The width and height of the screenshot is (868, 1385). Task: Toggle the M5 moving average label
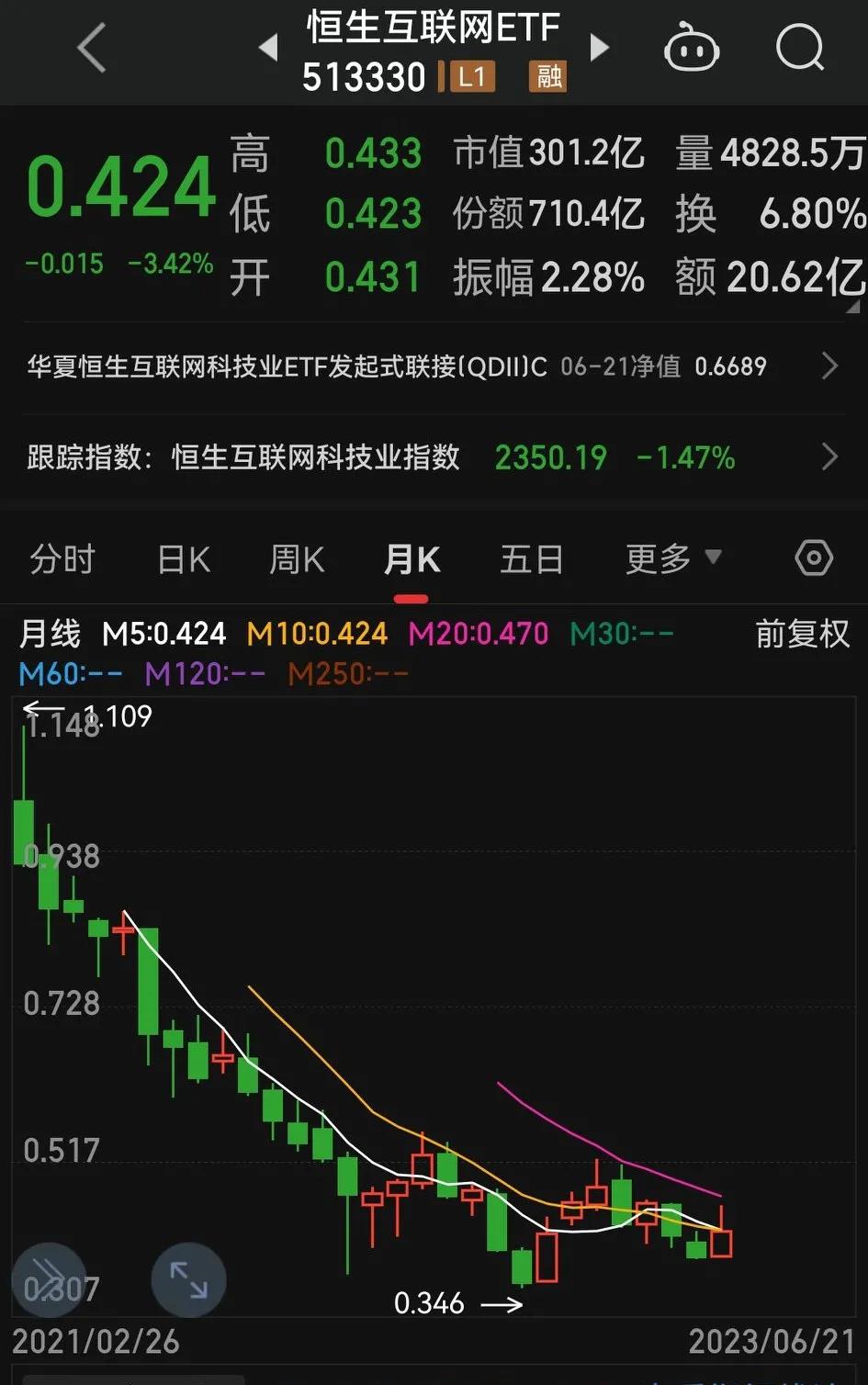(x=163, y=634)
